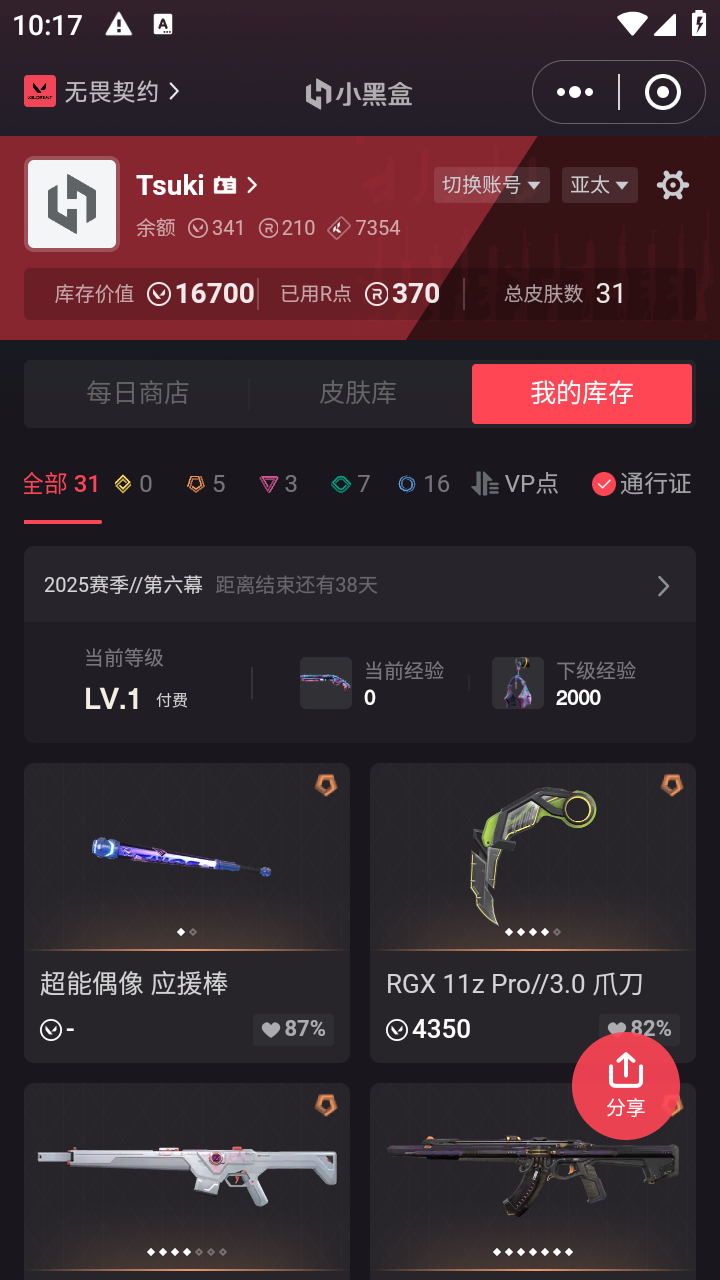Switch to the 皮肤库 tab
Screen dimensions: 720x1280
click(358, 393)
